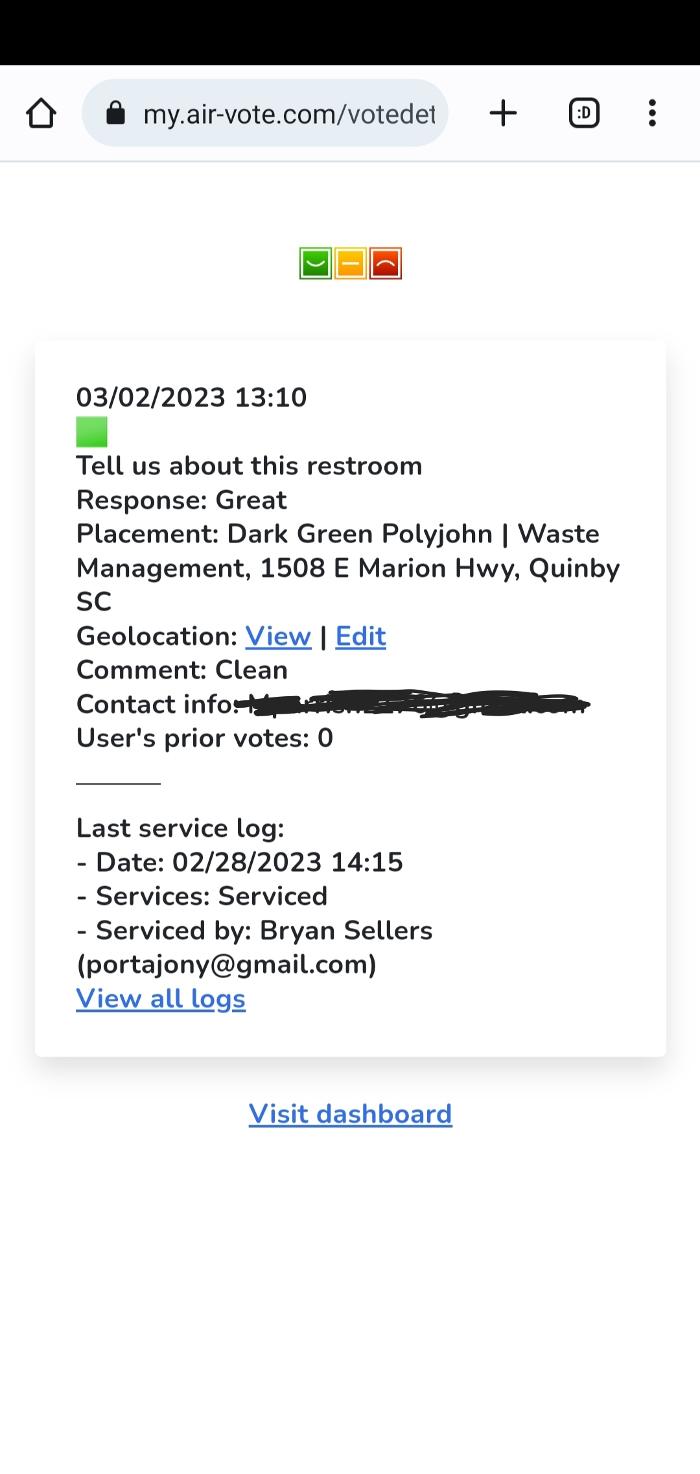This screenshot has height=1474, width=700.
Task: Visit the dashboard
Action: tap(350, 1114)
